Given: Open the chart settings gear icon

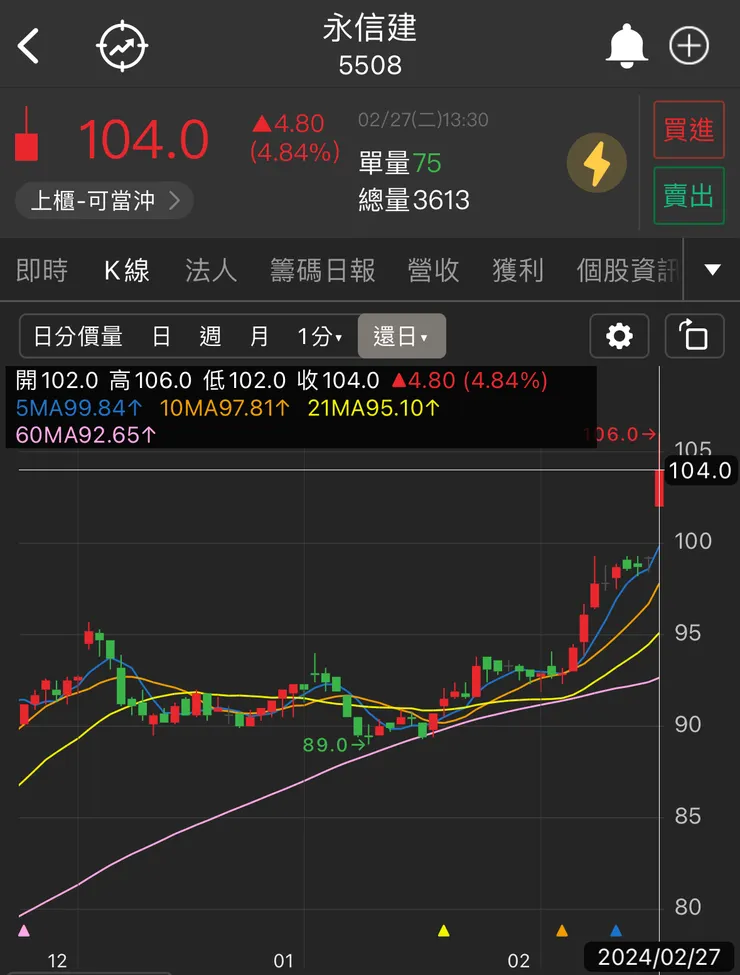Looking at the screenshot, I should point(619,337).
